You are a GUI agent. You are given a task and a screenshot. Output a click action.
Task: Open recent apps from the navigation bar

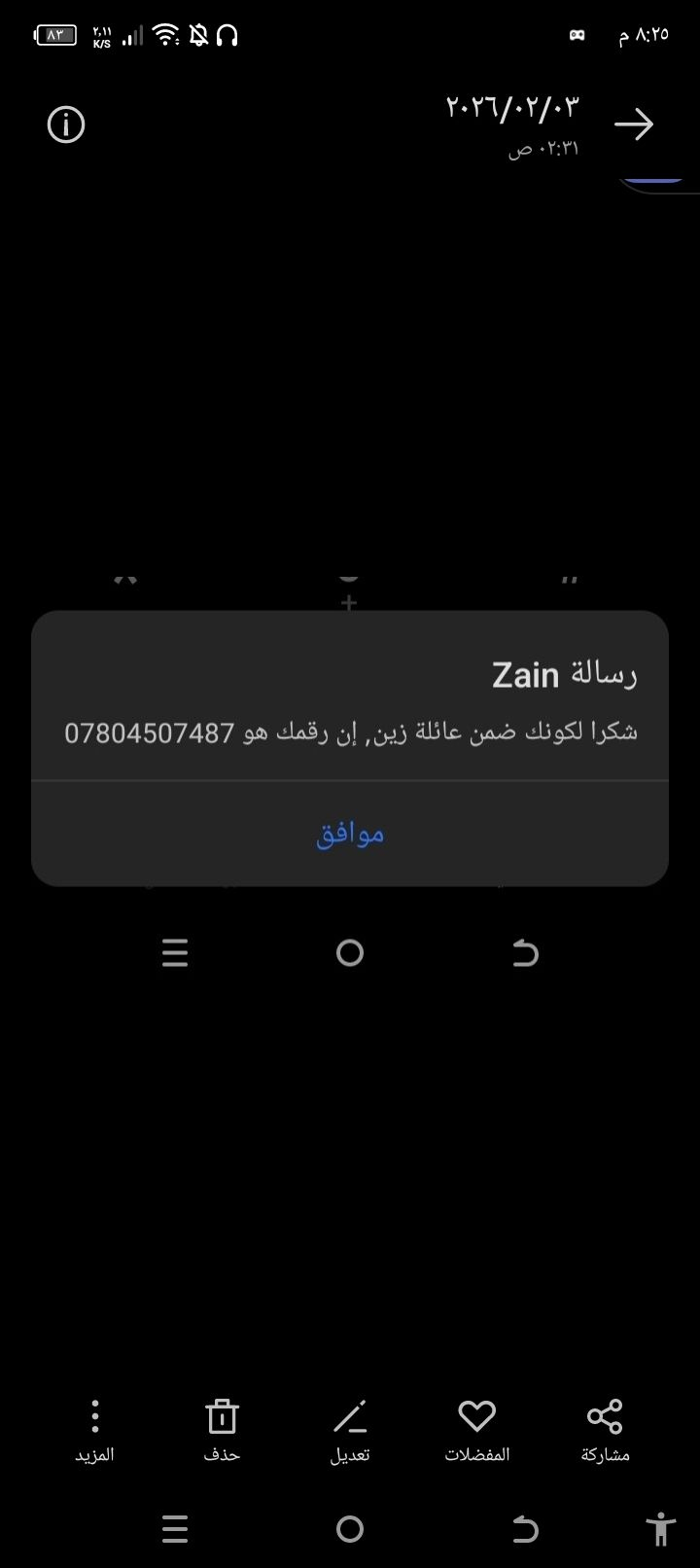pos(175,1529)
